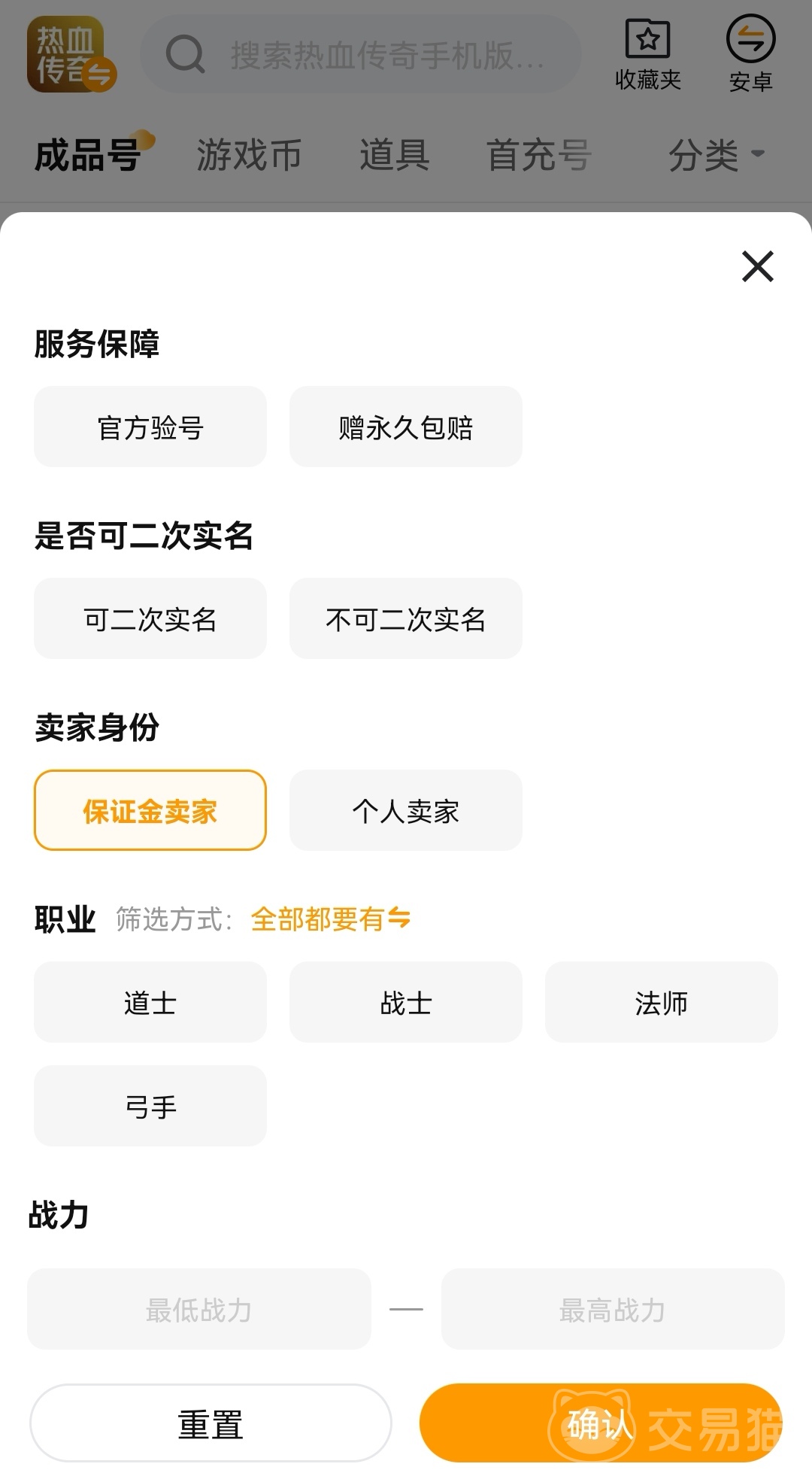The width and height of the screenshot is (812, 1479).
Task: Switch the 全部都要有 filter mode
Action: point(331,919)
